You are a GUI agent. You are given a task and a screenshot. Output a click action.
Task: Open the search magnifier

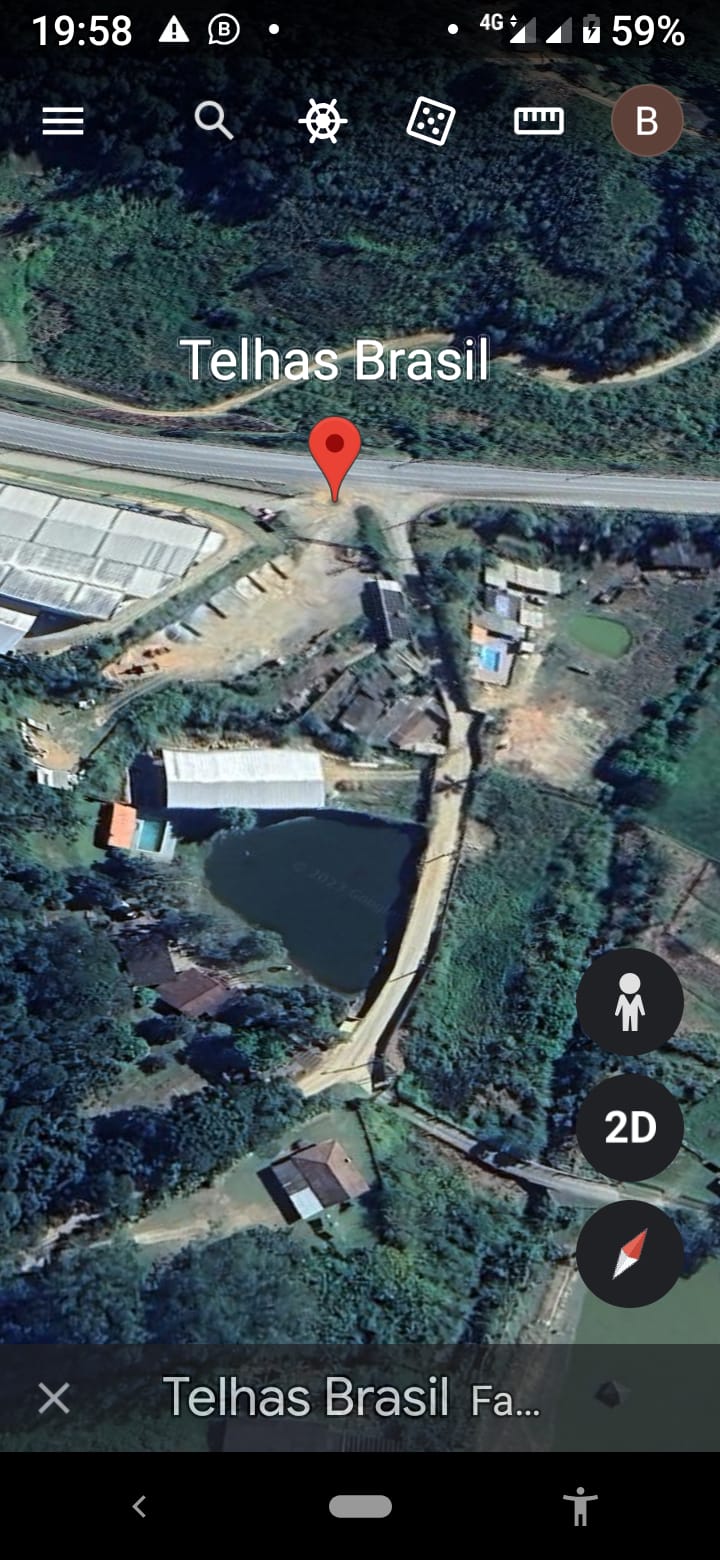click(x=214, y=122)
